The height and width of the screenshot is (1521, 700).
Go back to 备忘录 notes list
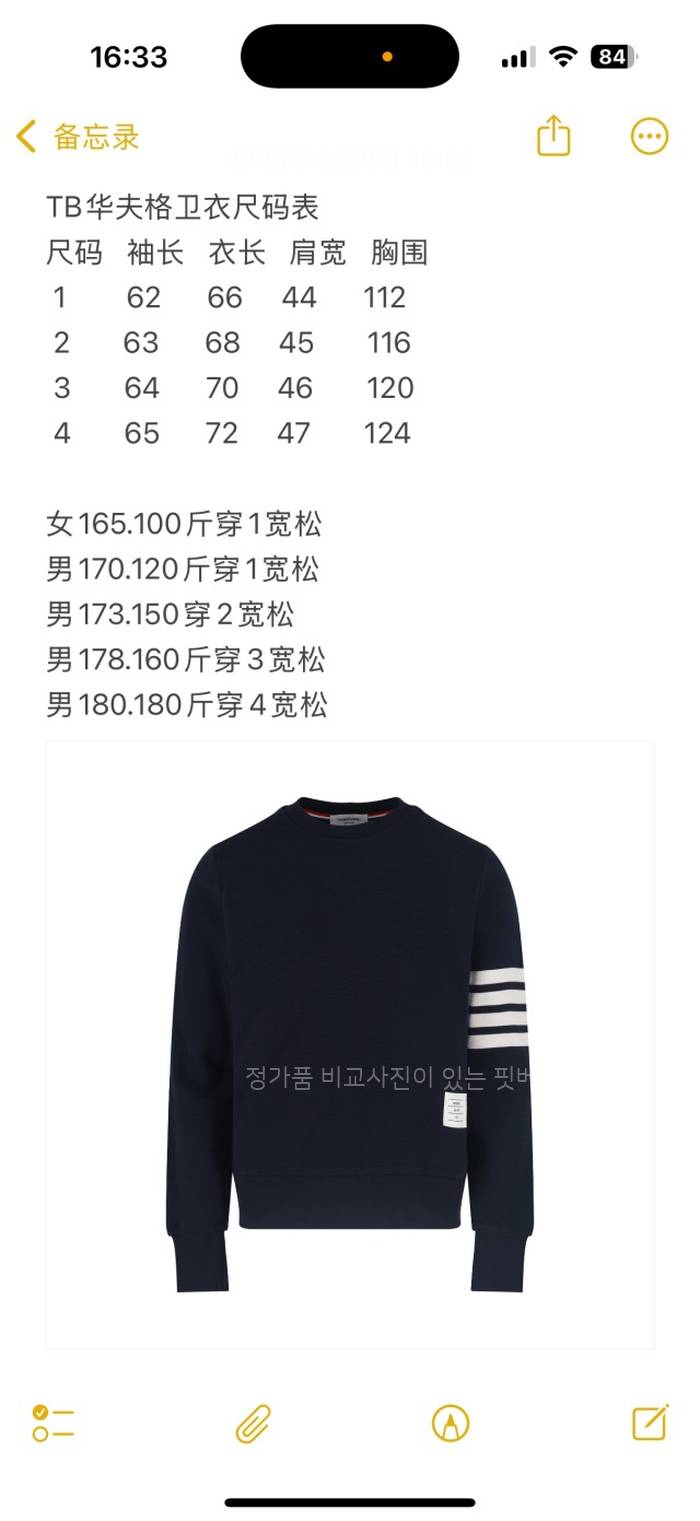coord(78,136)
